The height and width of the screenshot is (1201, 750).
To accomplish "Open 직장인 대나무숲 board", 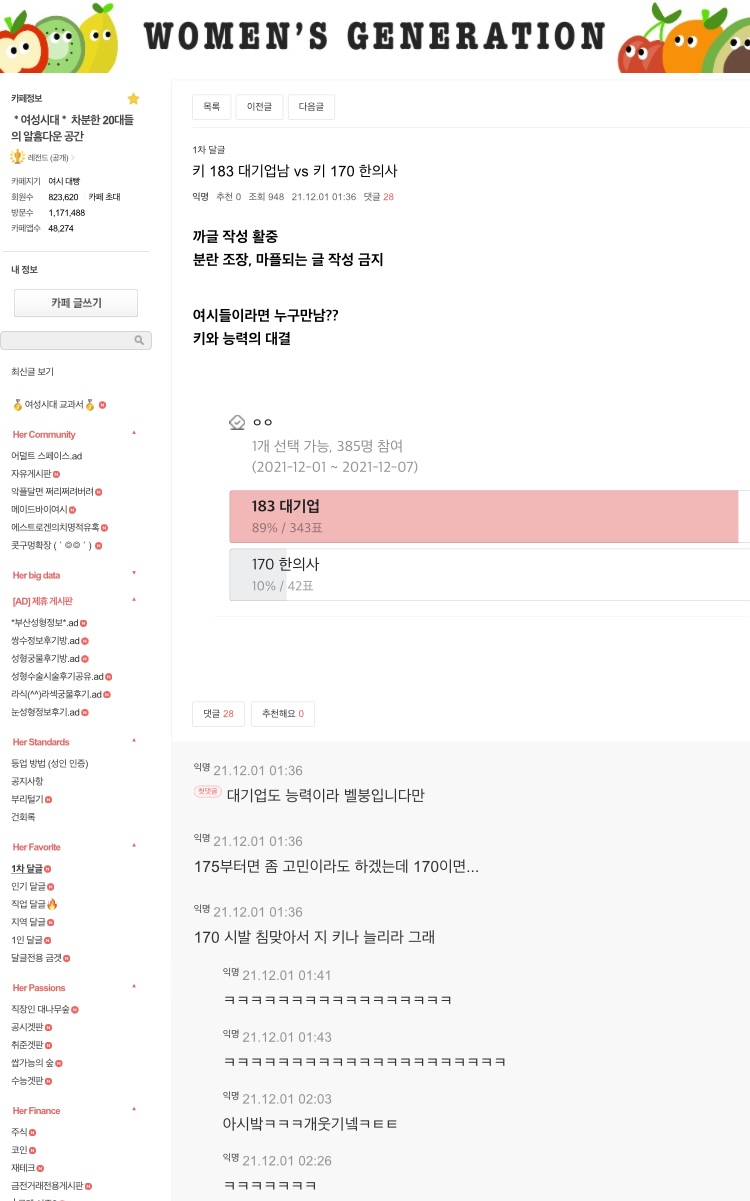I will click(x=40, y=1009).
